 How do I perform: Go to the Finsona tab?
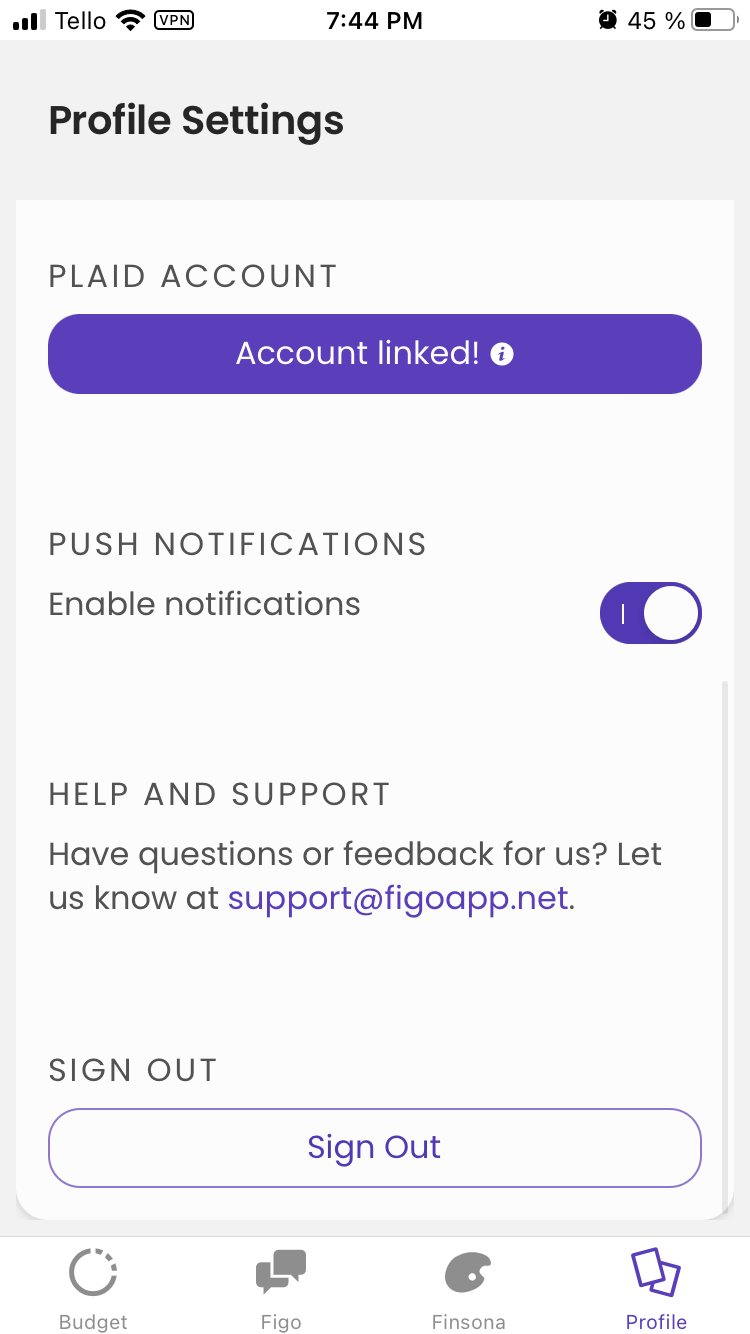(x=468, y=1290)
